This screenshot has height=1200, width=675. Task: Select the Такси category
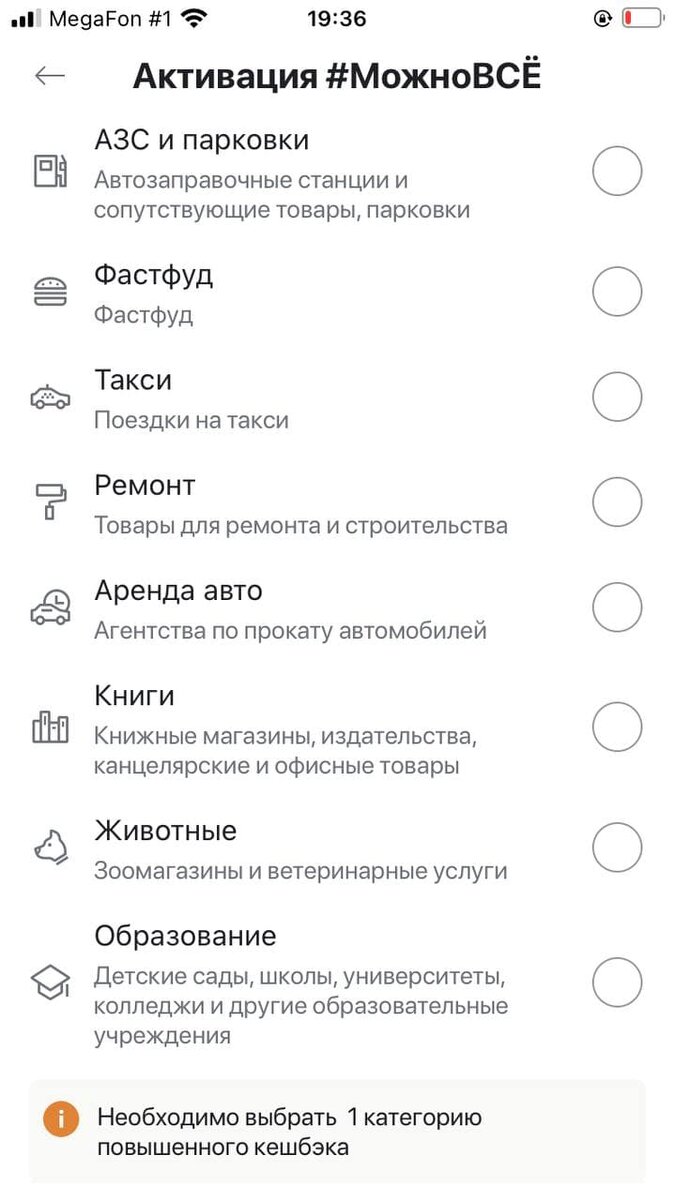point(616,397)
